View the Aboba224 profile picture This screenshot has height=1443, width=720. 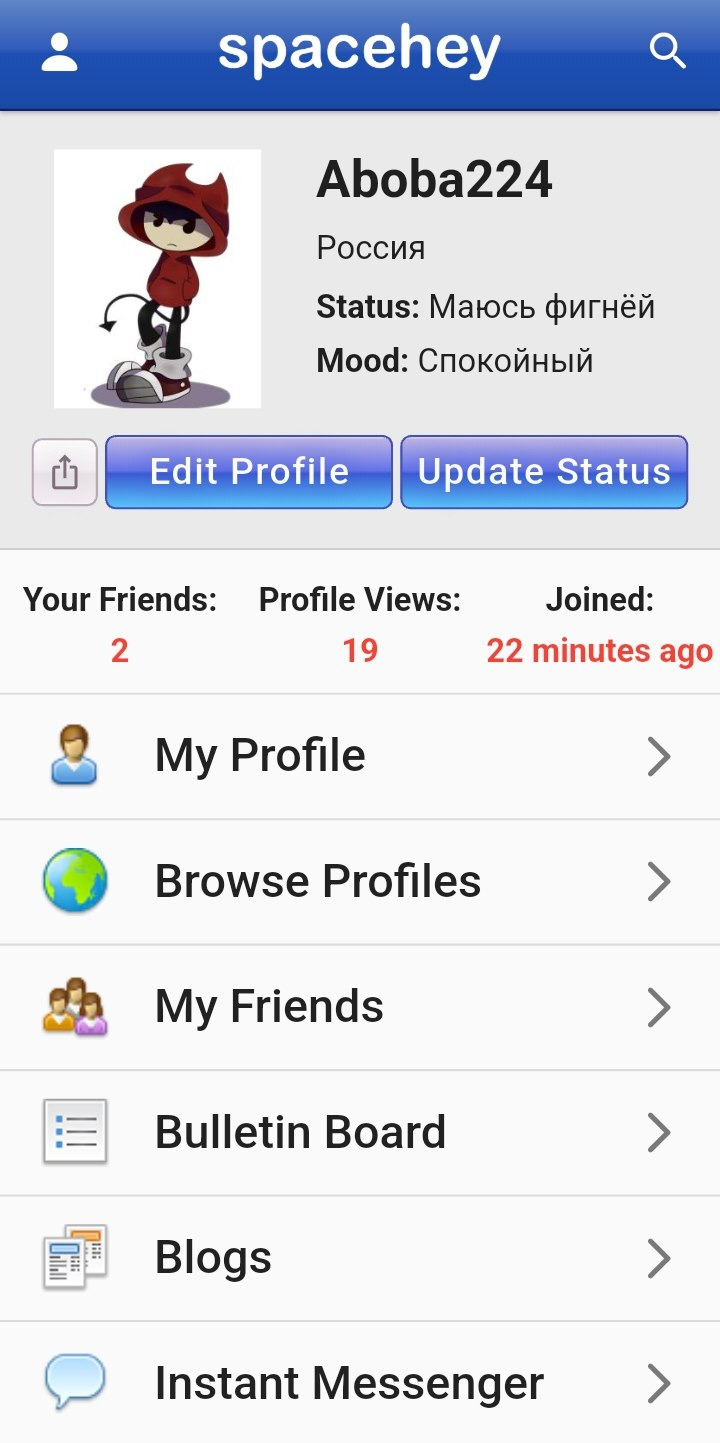click(x=157, y=279)
